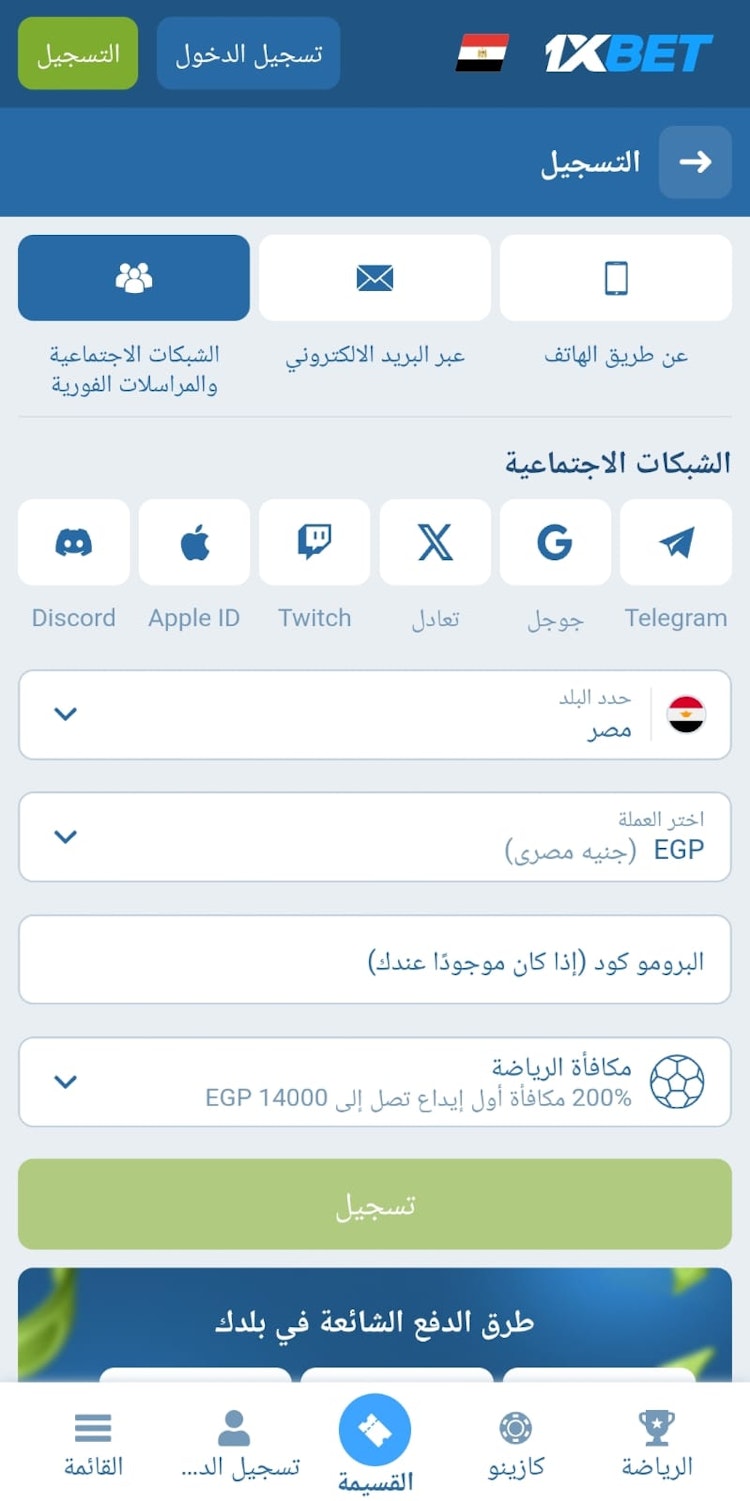Select the Google registration icon
Screen dimensions: 750x1501
coord(555,543)
